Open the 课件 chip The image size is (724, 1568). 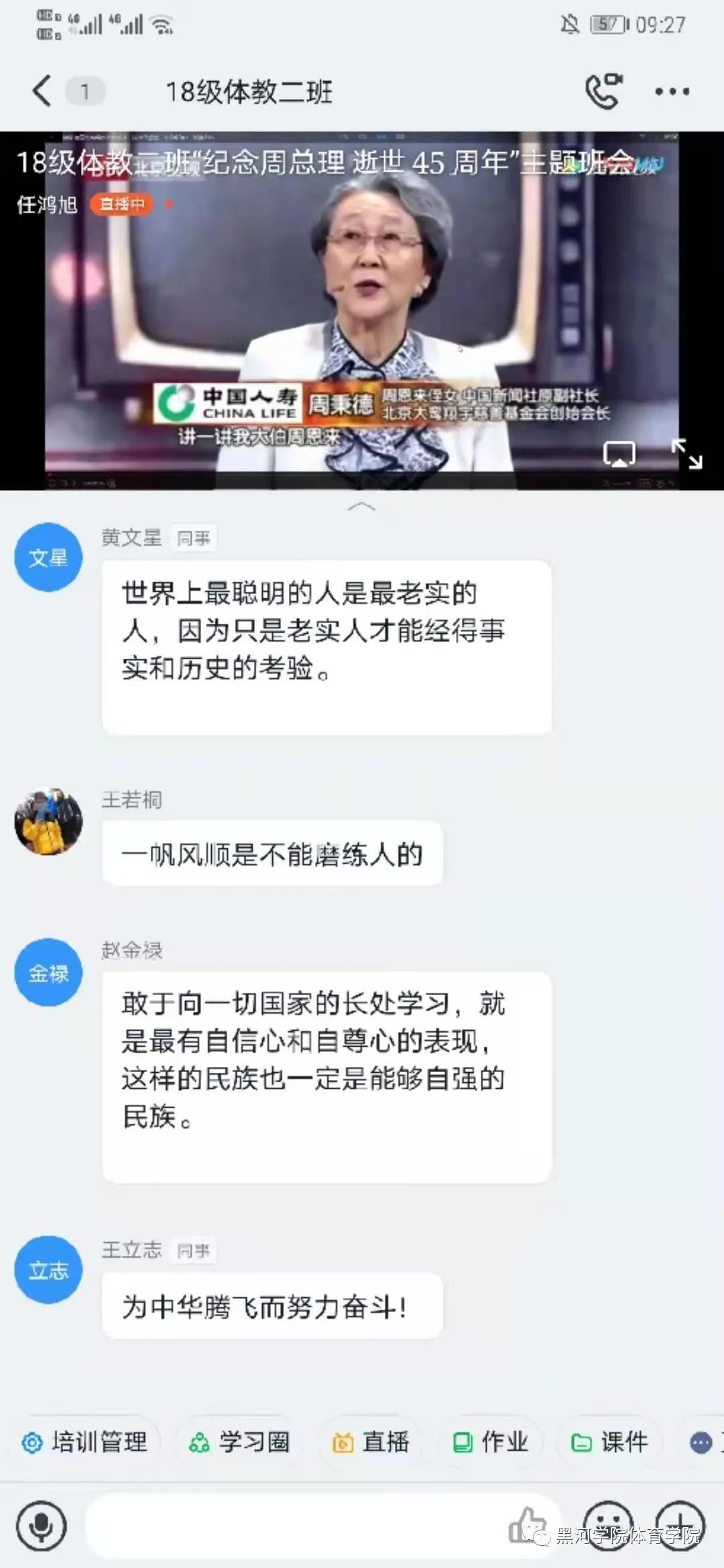pos(610,1442)
